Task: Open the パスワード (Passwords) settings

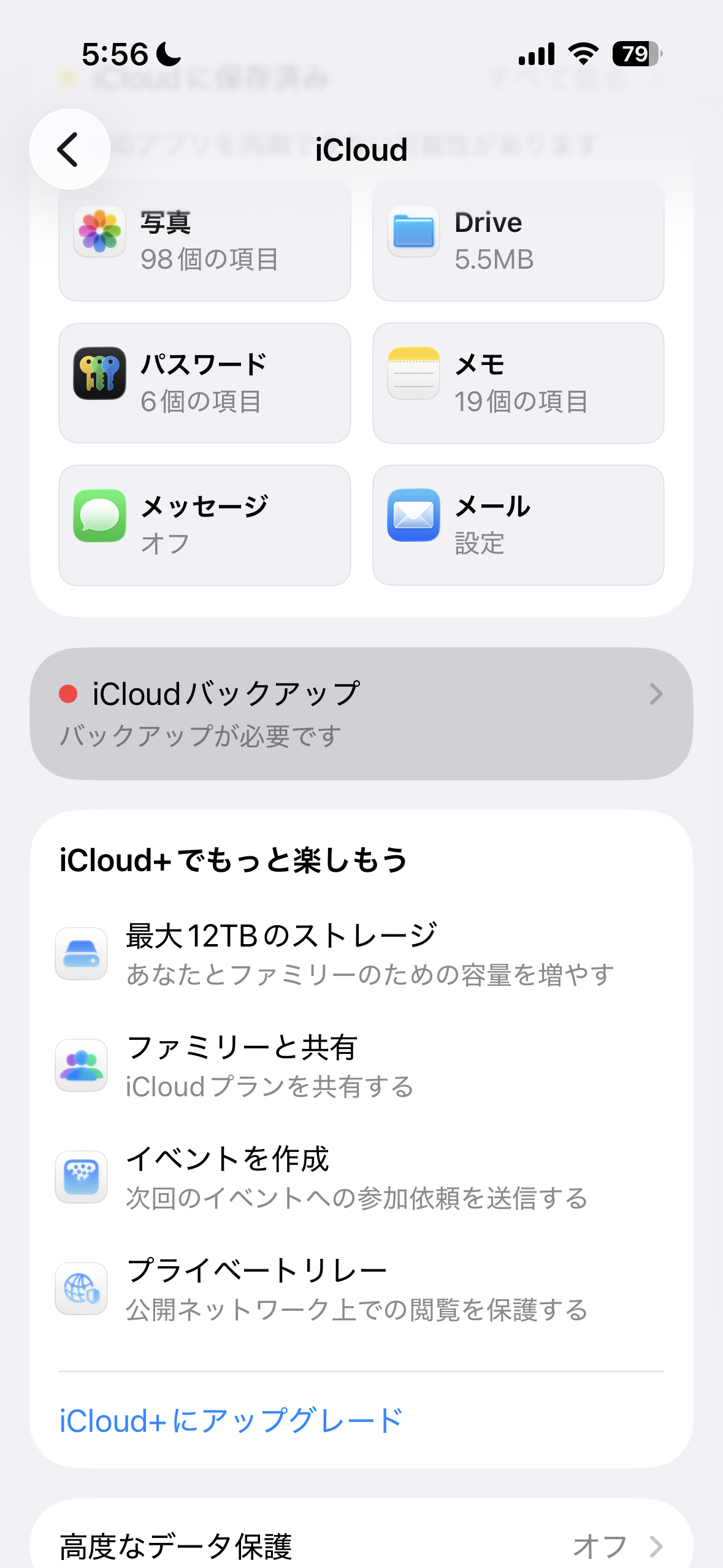Action: (204, 382)
